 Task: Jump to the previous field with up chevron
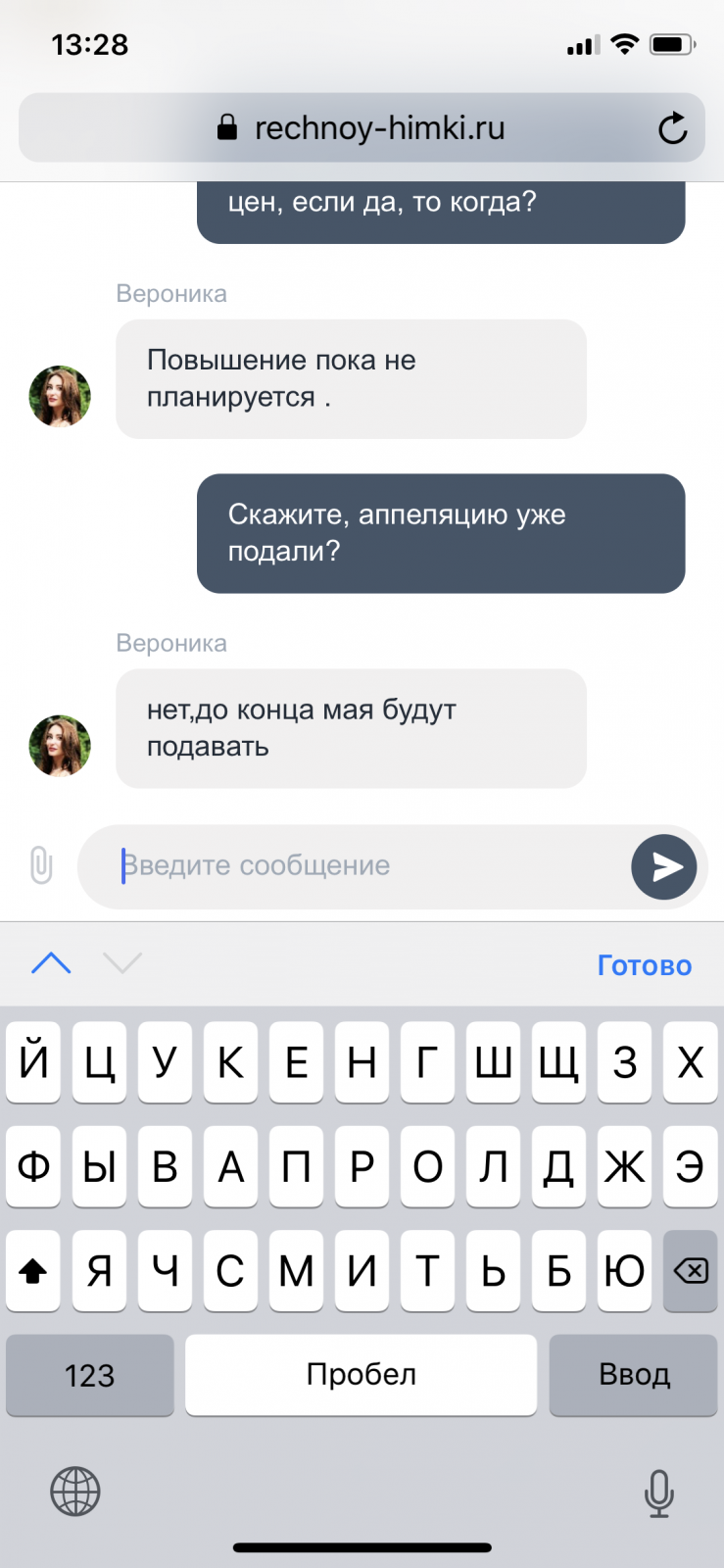tap(51, 963)
